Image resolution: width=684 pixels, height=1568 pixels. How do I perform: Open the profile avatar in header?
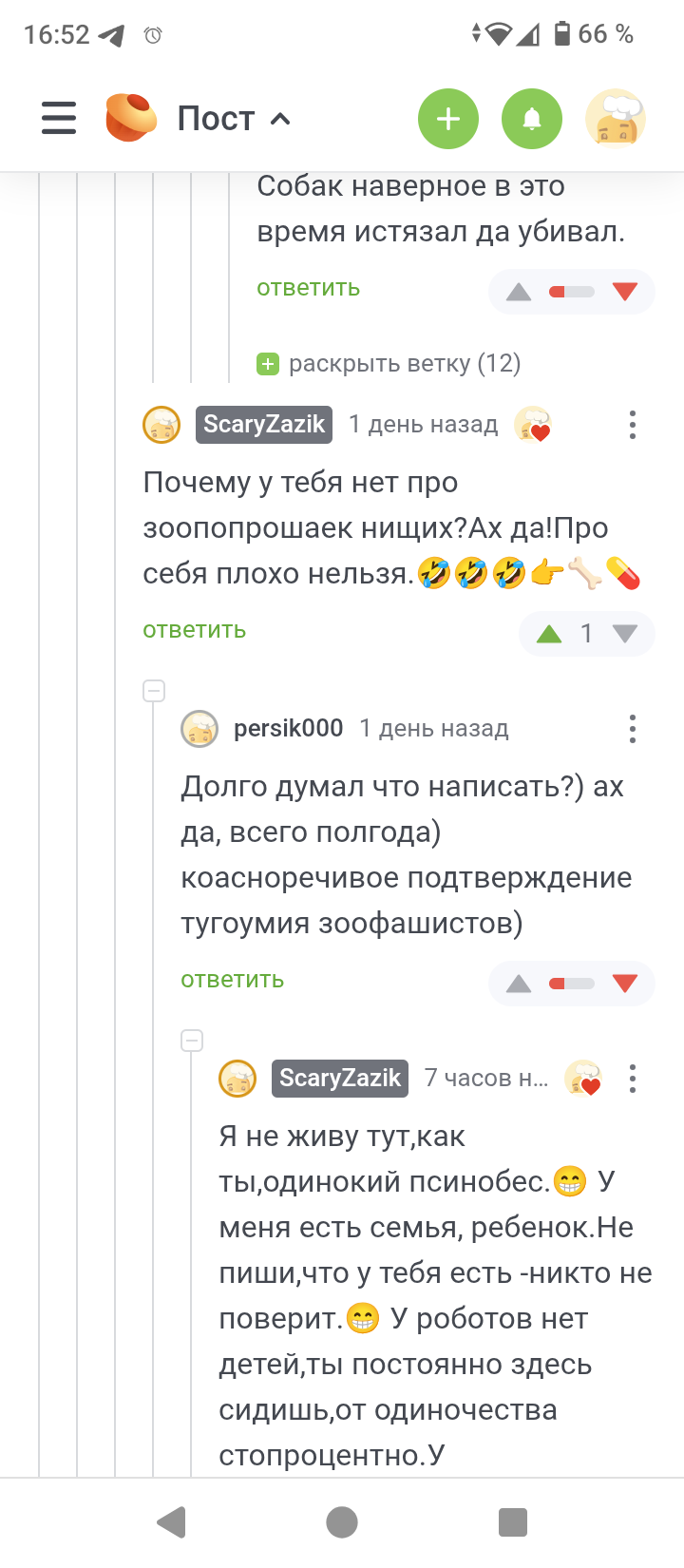click(616, 119)
